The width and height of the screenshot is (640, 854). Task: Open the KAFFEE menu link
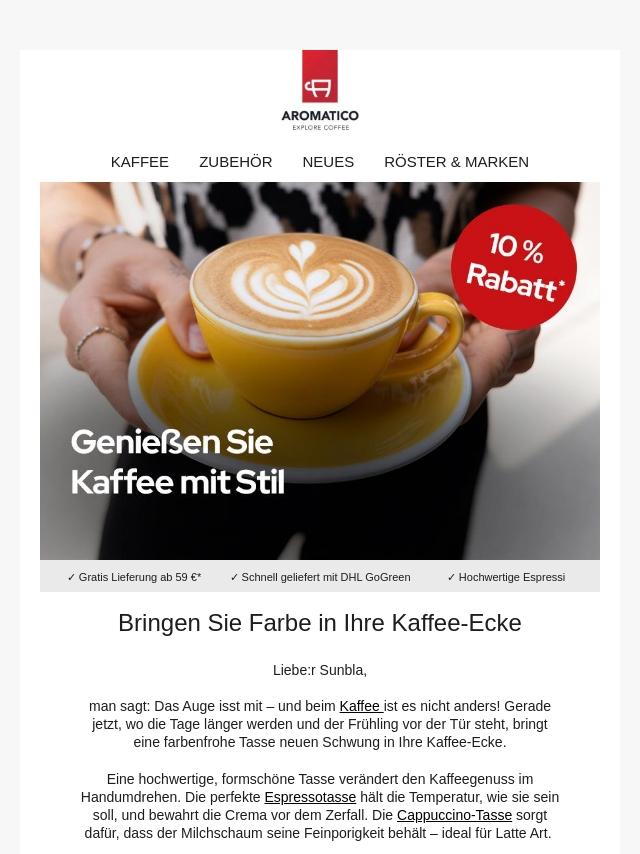click(139, 162)
